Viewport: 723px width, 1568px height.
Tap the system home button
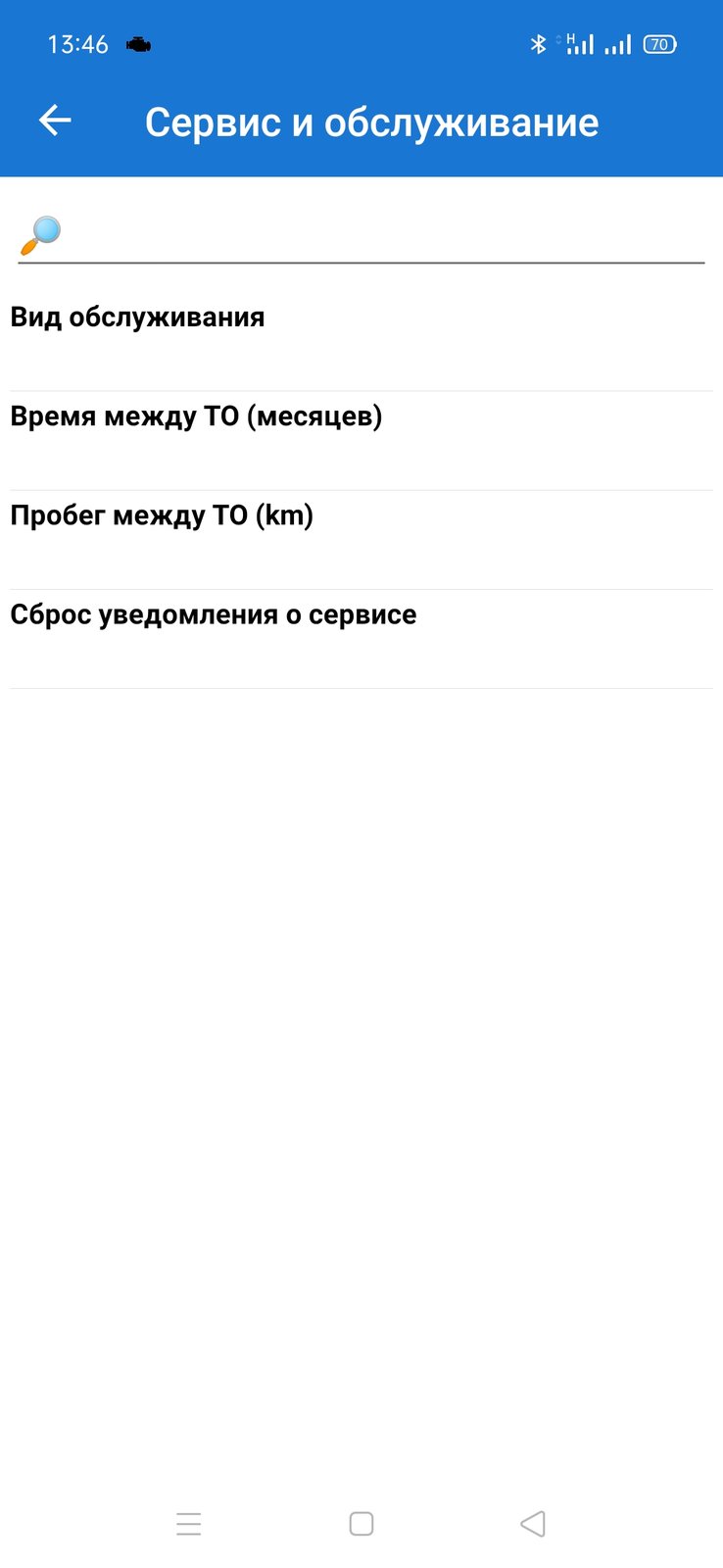[361, 1524]
